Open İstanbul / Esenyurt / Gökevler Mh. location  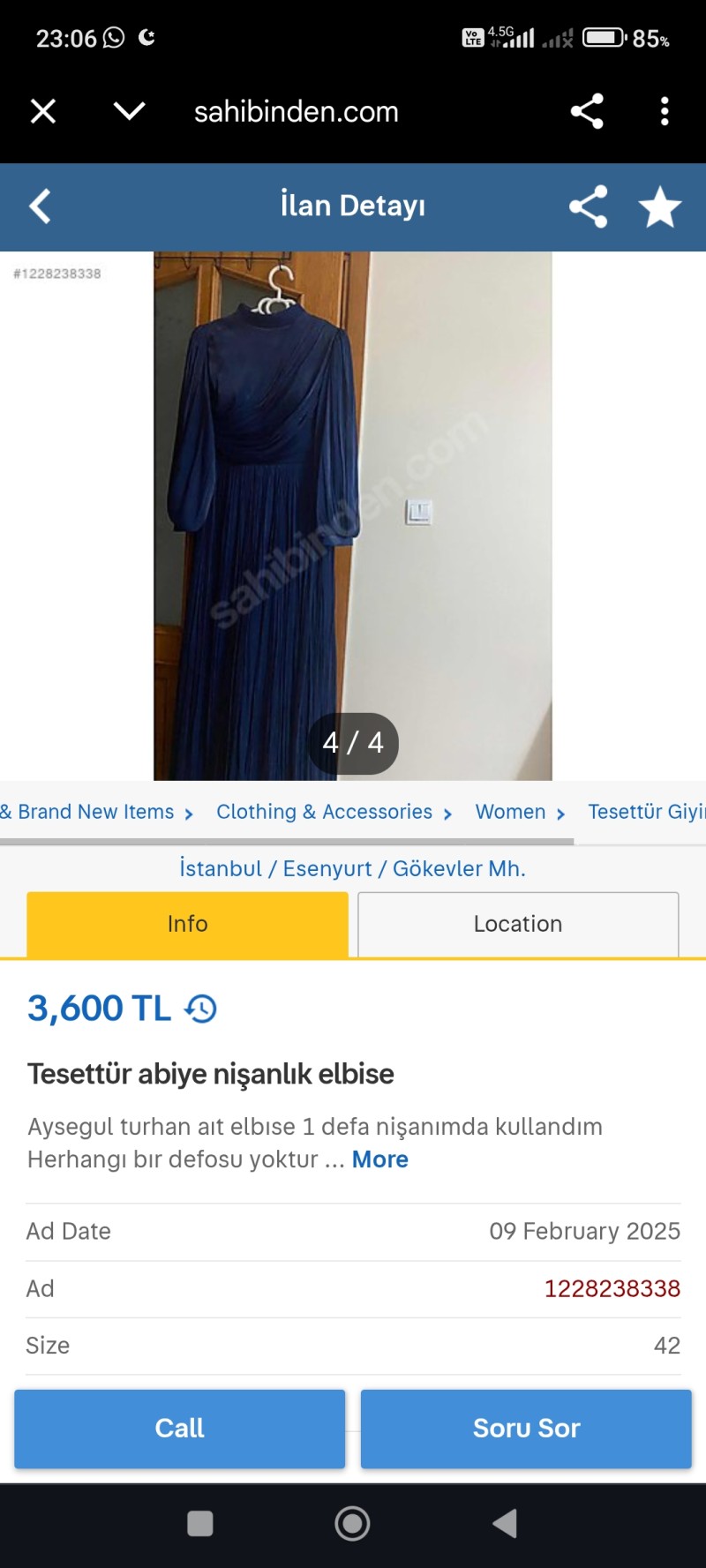[352, 868]
